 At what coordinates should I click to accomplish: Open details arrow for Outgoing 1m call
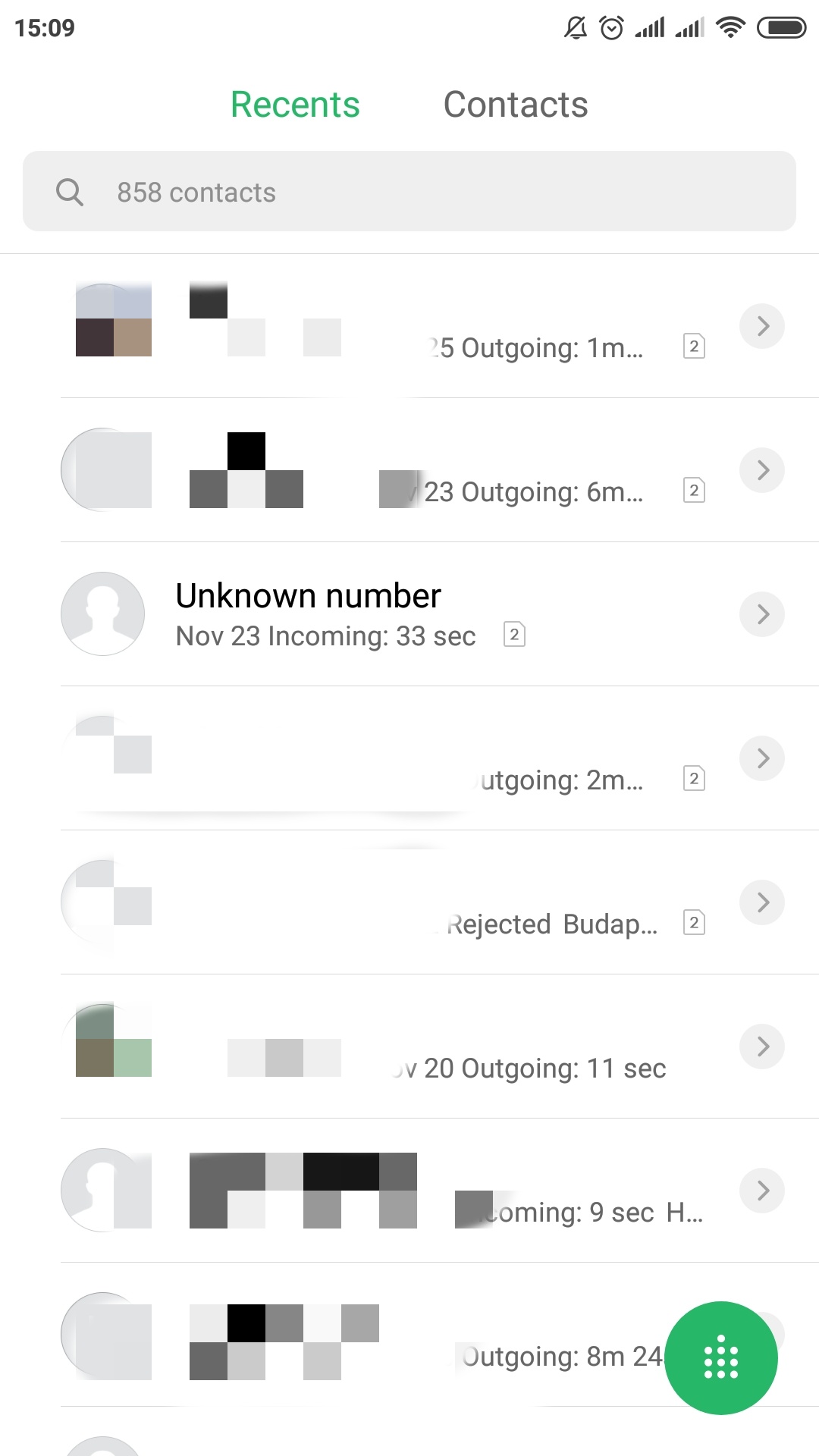(762, 326)
